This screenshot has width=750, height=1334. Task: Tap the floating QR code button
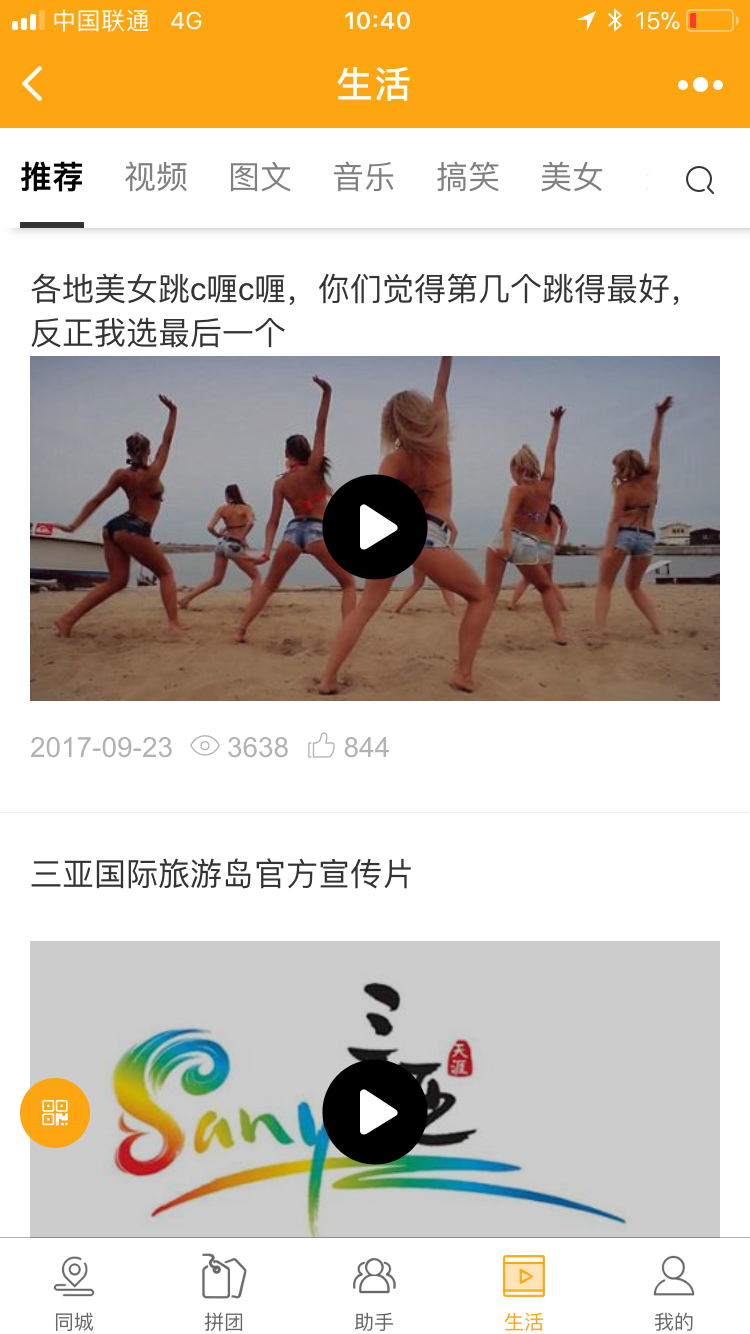(55, 1112)
